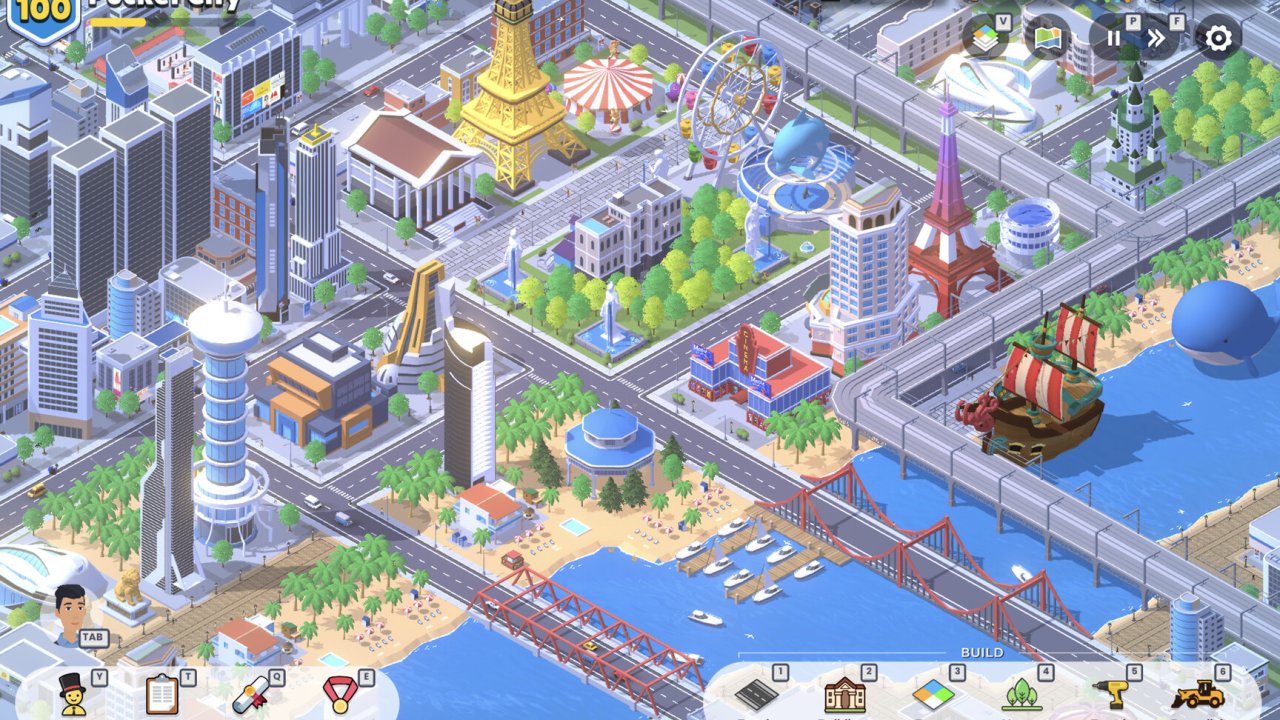Open the map layers view
The width and height of the screenshot is (1280, 720).
coord(985,39)
